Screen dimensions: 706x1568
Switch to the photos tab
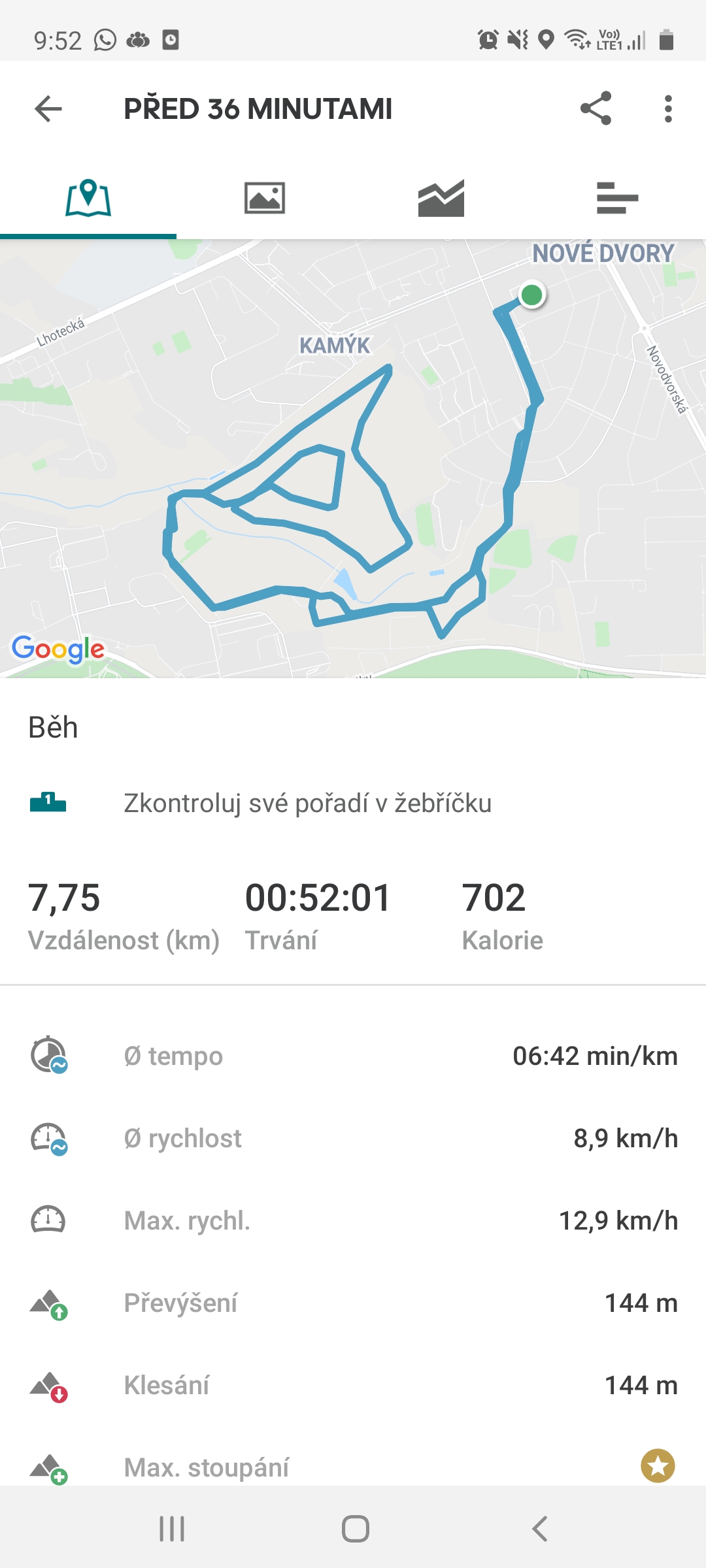265,198
